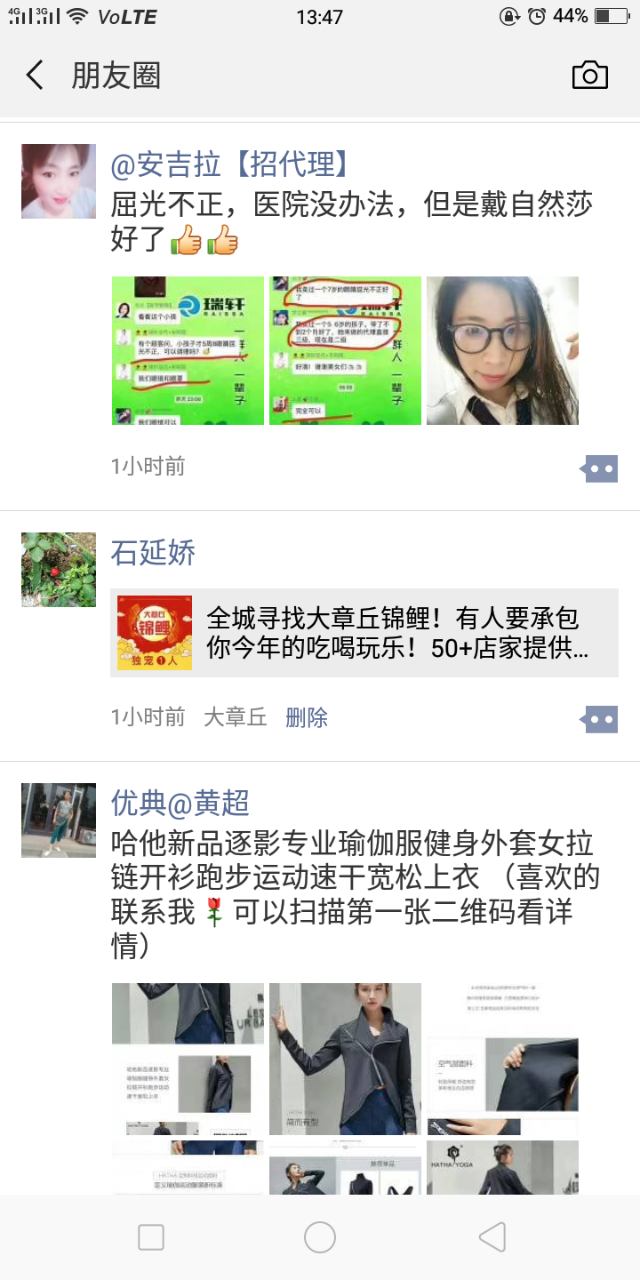The width and height of the screenshot is (640, 1280).
Task: Delete 石延娇's post via 删除
Action: (306, 717)
